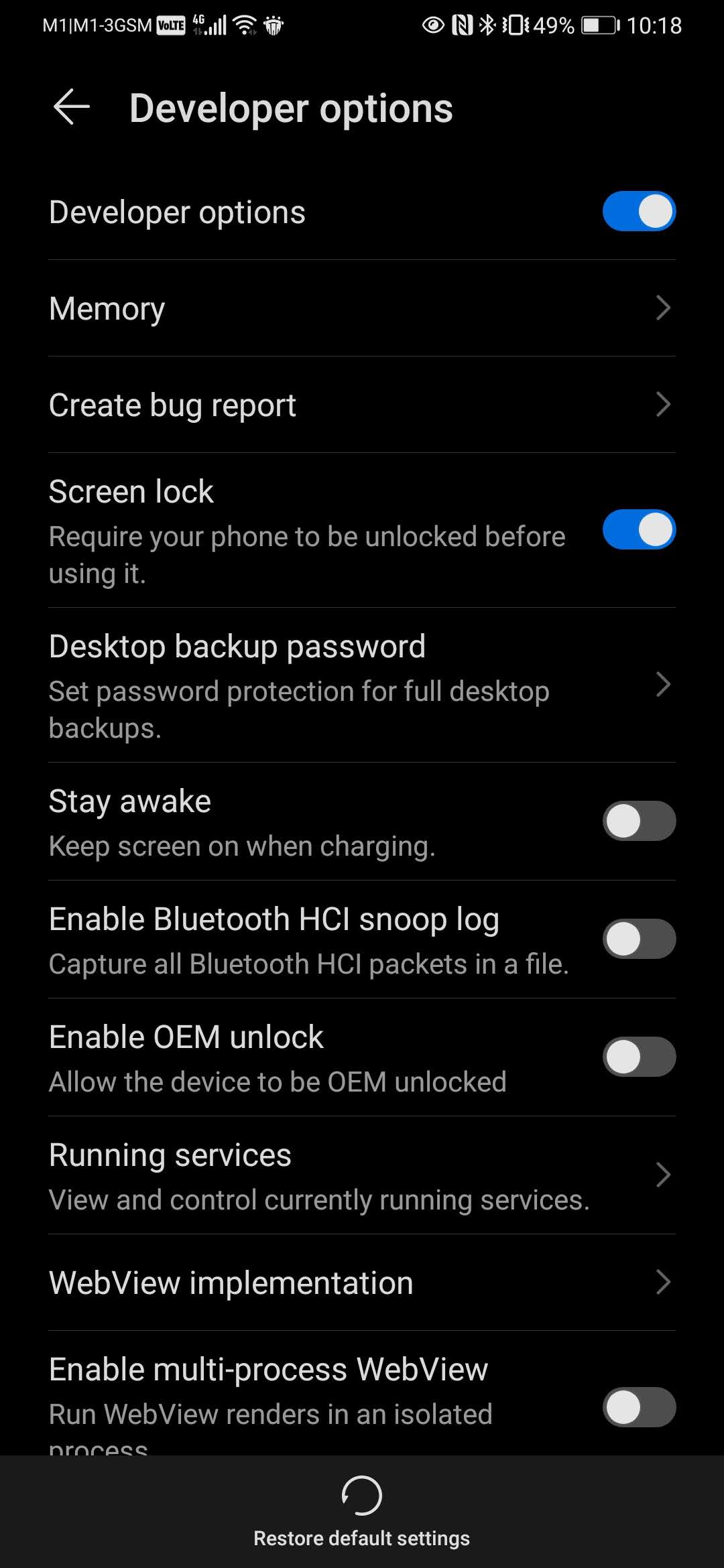The height and width of the screenshot is (1568, 724).
Task: Turn on Bluetooth HCI snoop log
Action: 639,939
